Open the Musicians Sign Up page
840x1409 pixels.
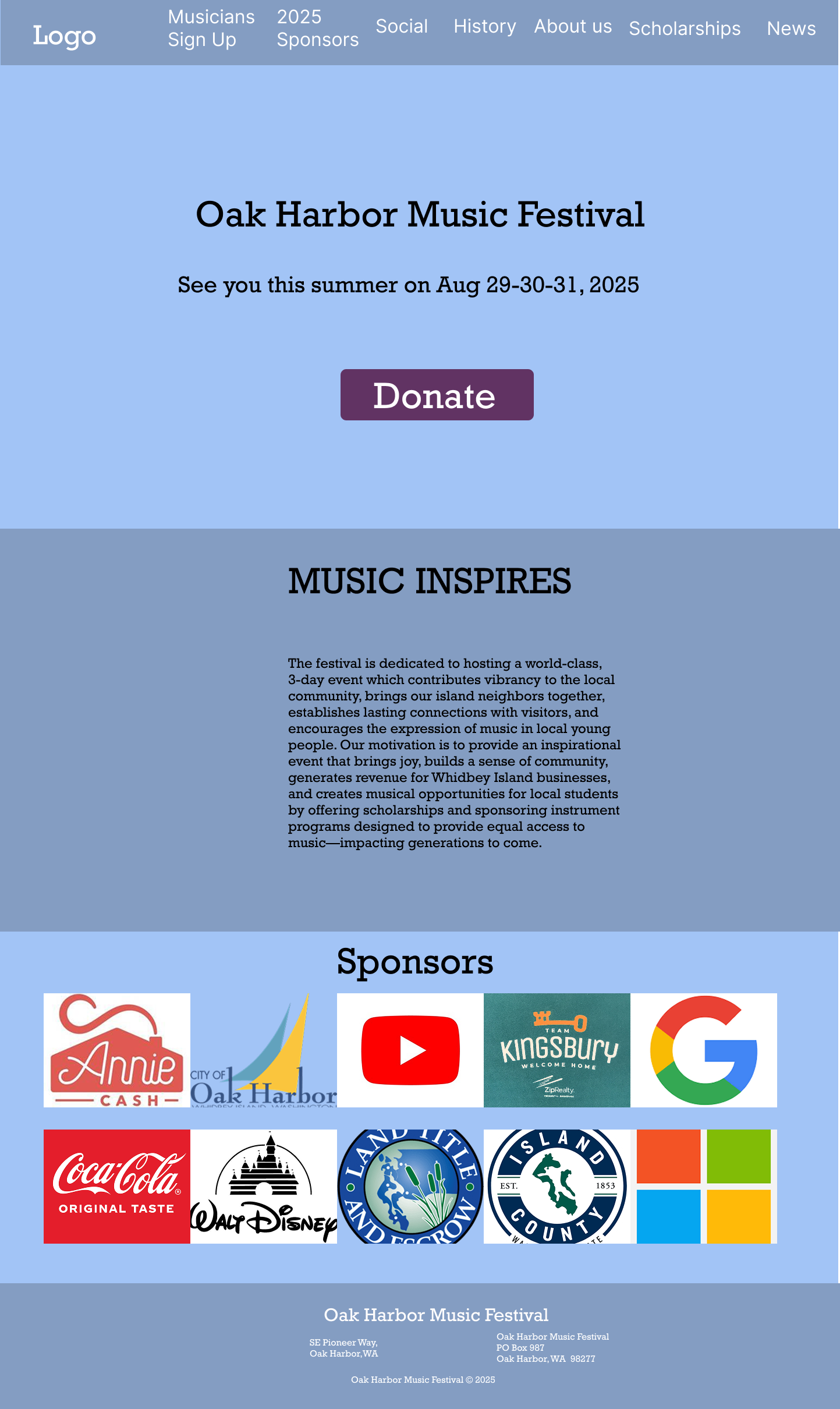click(211, 29)
